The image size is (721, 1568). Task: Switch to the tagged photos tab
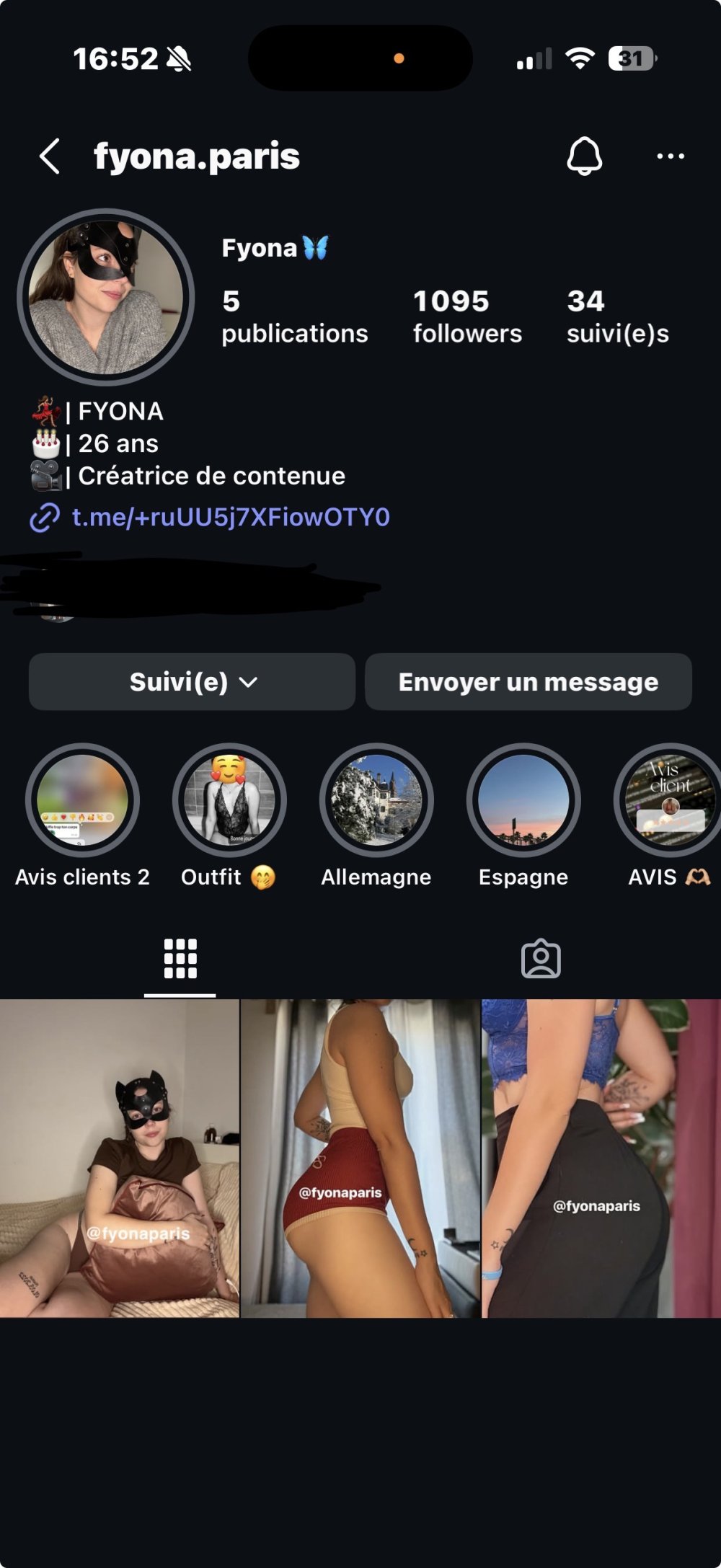coord(541,959)
